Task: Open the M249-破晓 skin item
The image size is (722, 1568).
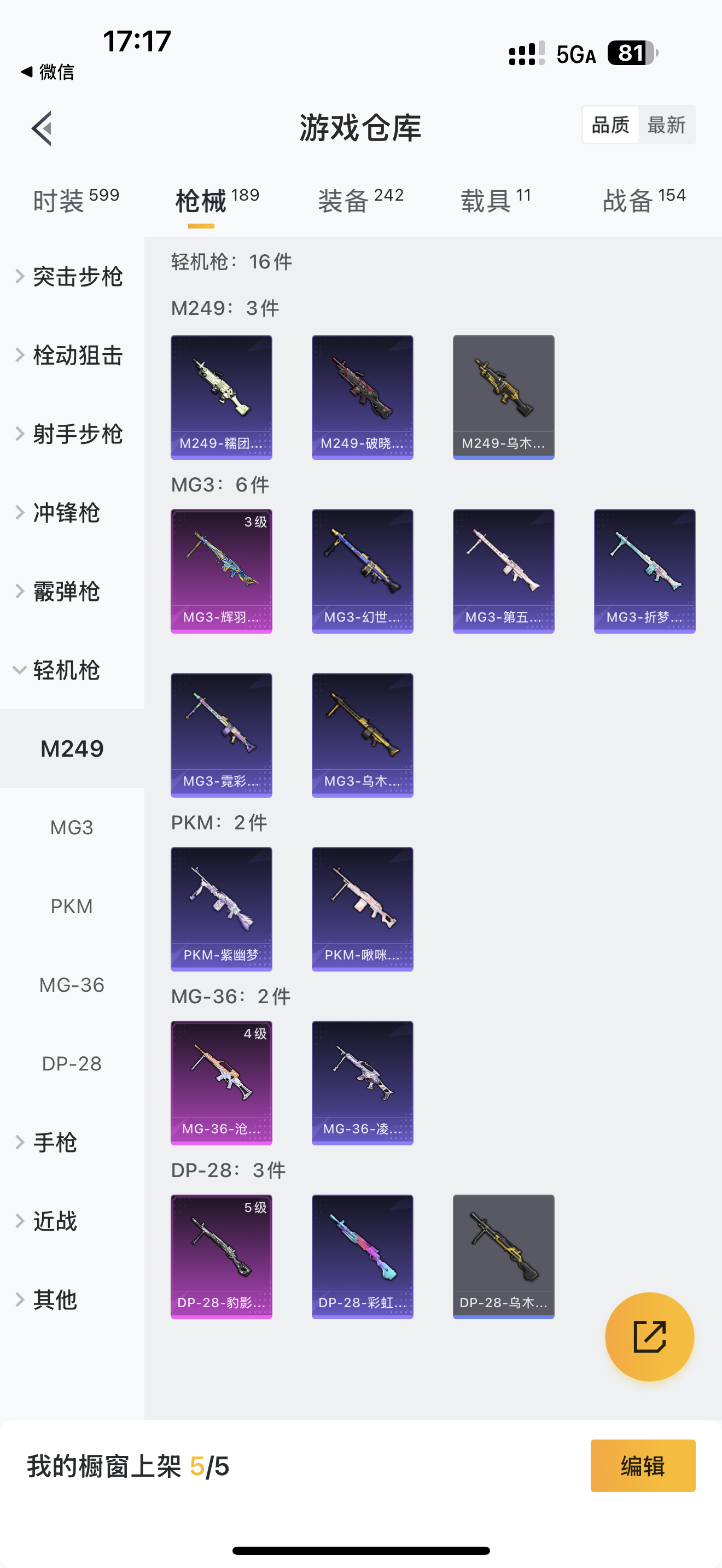Action: [x=362, y=397]
